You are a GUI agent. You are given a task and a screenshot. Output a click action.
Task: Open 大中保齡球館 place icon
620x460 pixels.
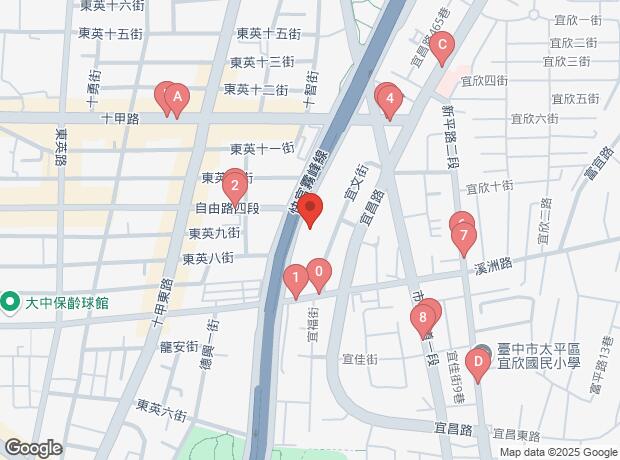pos(12,300)
